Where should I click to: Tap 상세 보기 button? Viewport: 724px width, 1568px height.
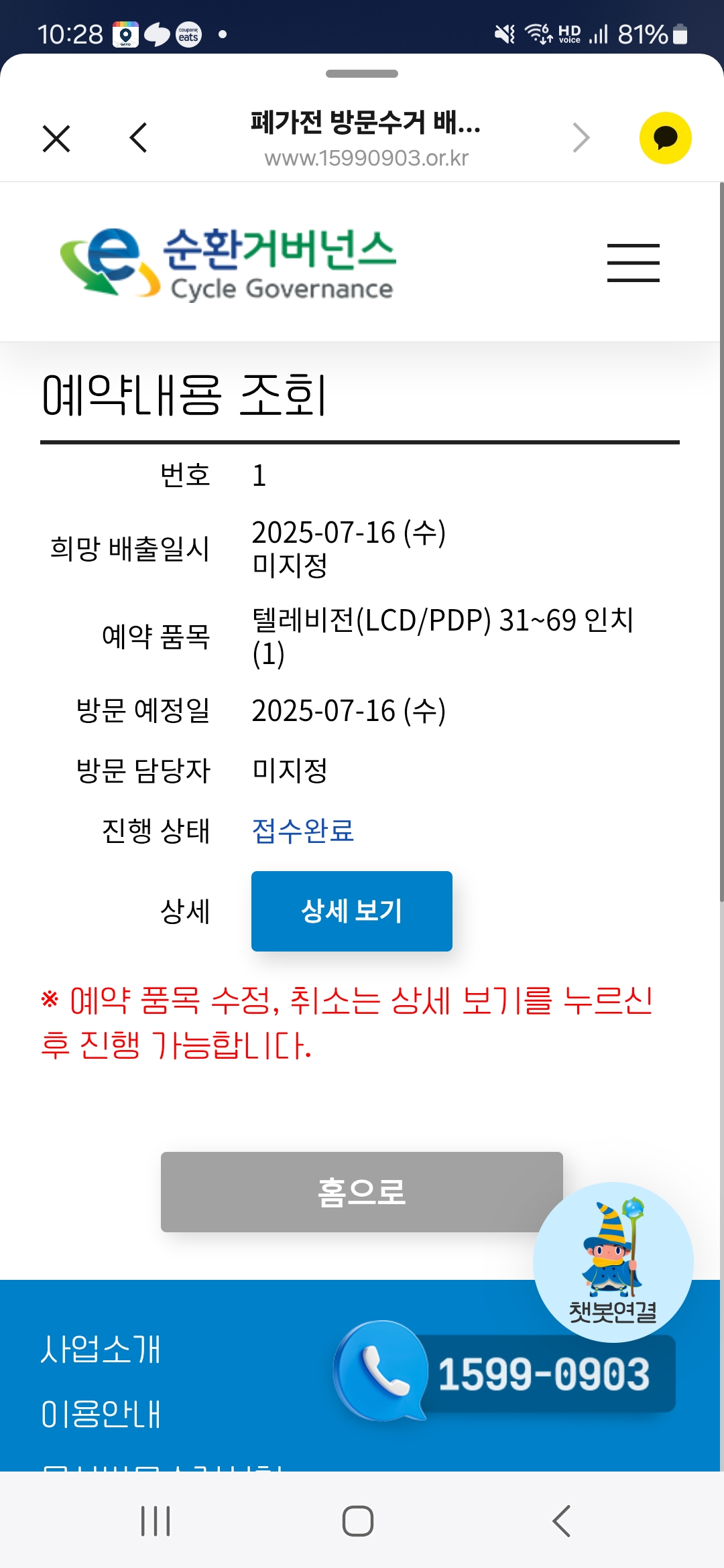(351, 911)
